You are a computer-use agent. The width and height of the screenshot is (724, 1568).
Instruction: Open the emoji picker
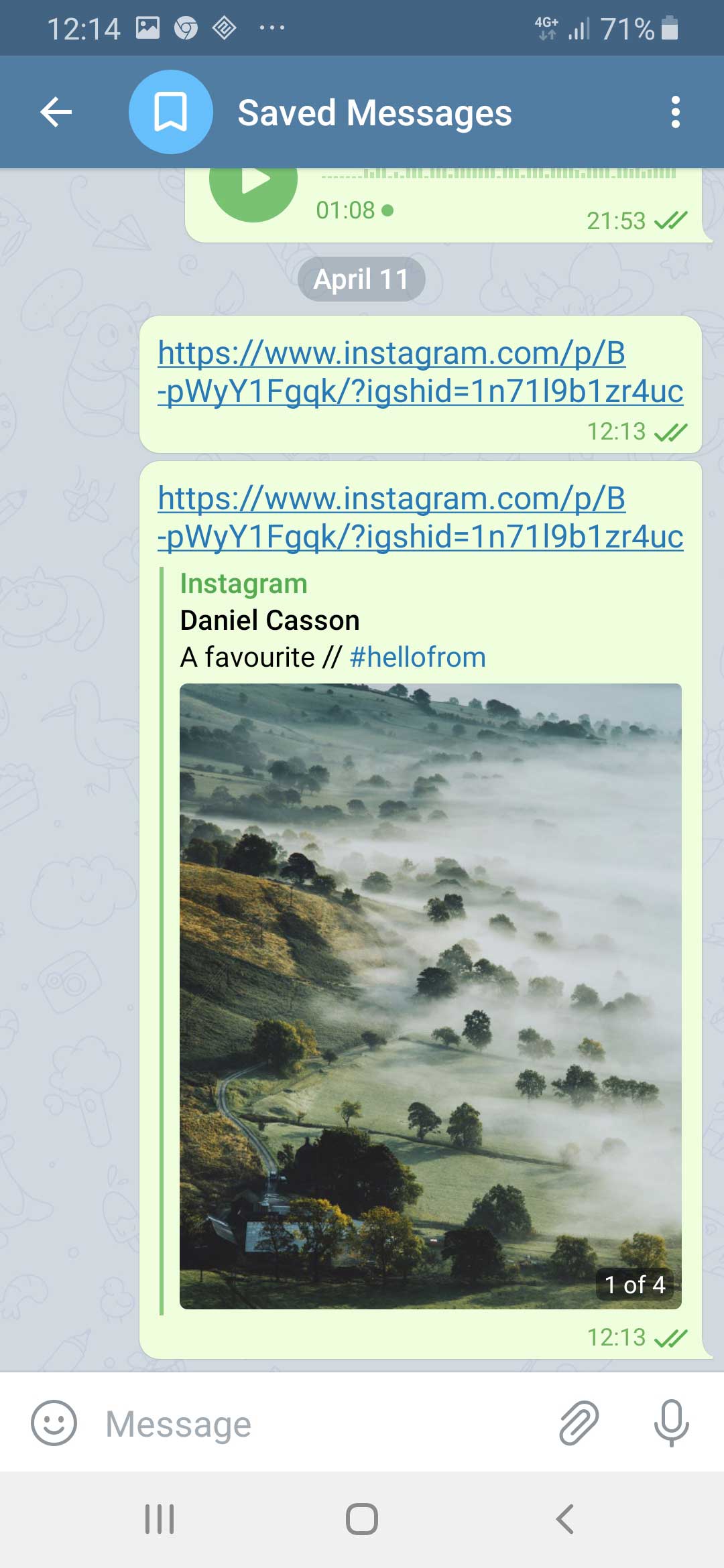pos(54,1423)
